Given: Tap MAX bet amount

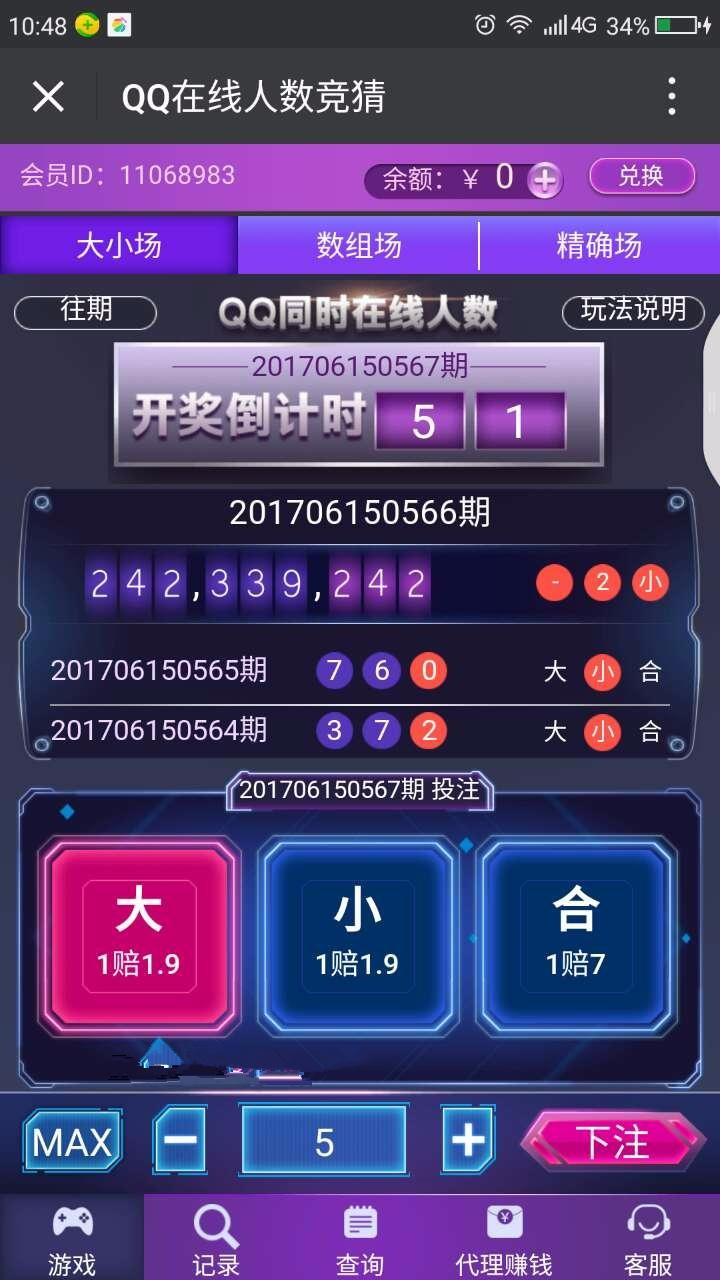Looking at the screenshot, I should 73,1141.
